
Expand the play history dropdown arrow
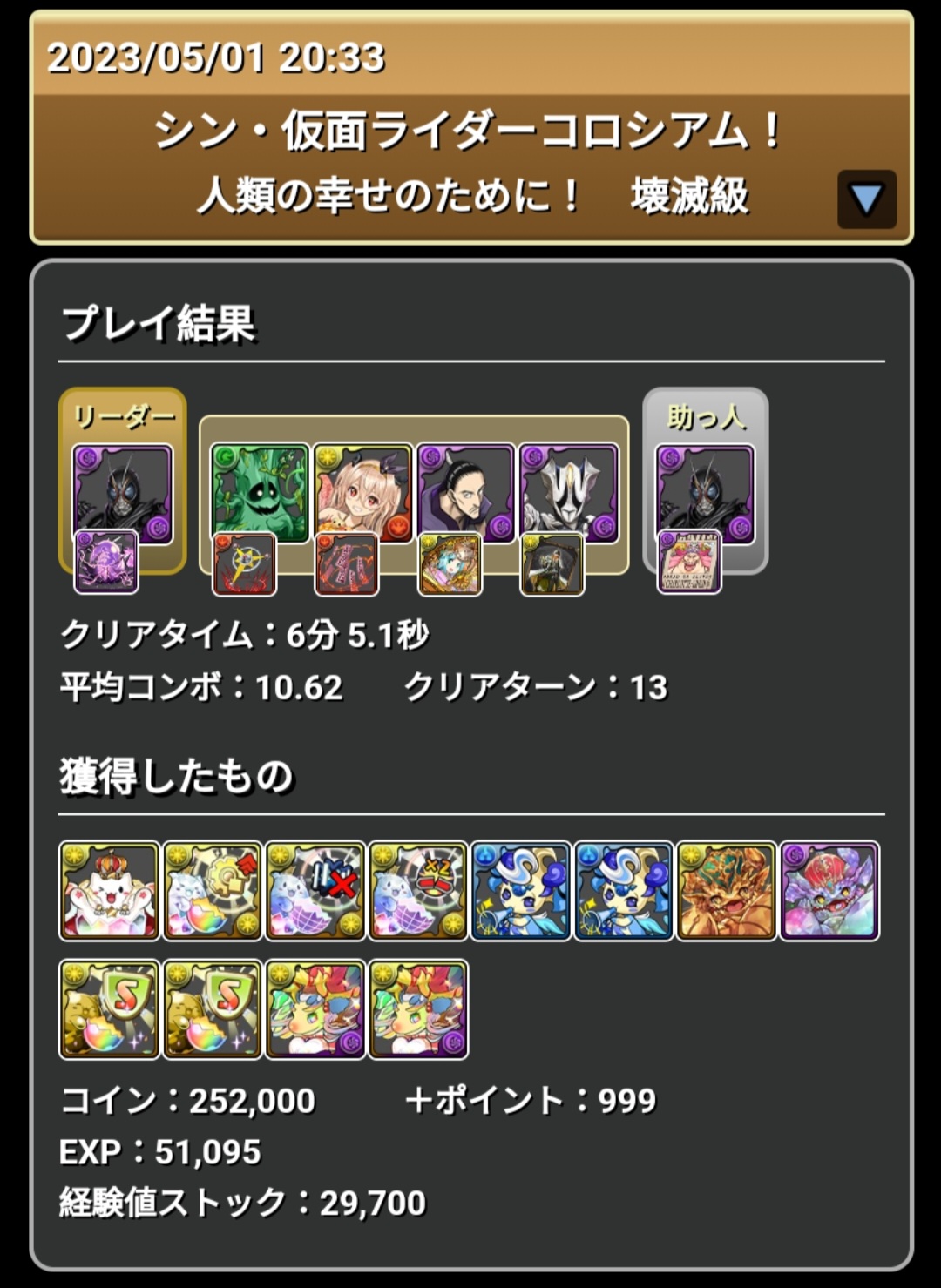[x=866, y=199]
